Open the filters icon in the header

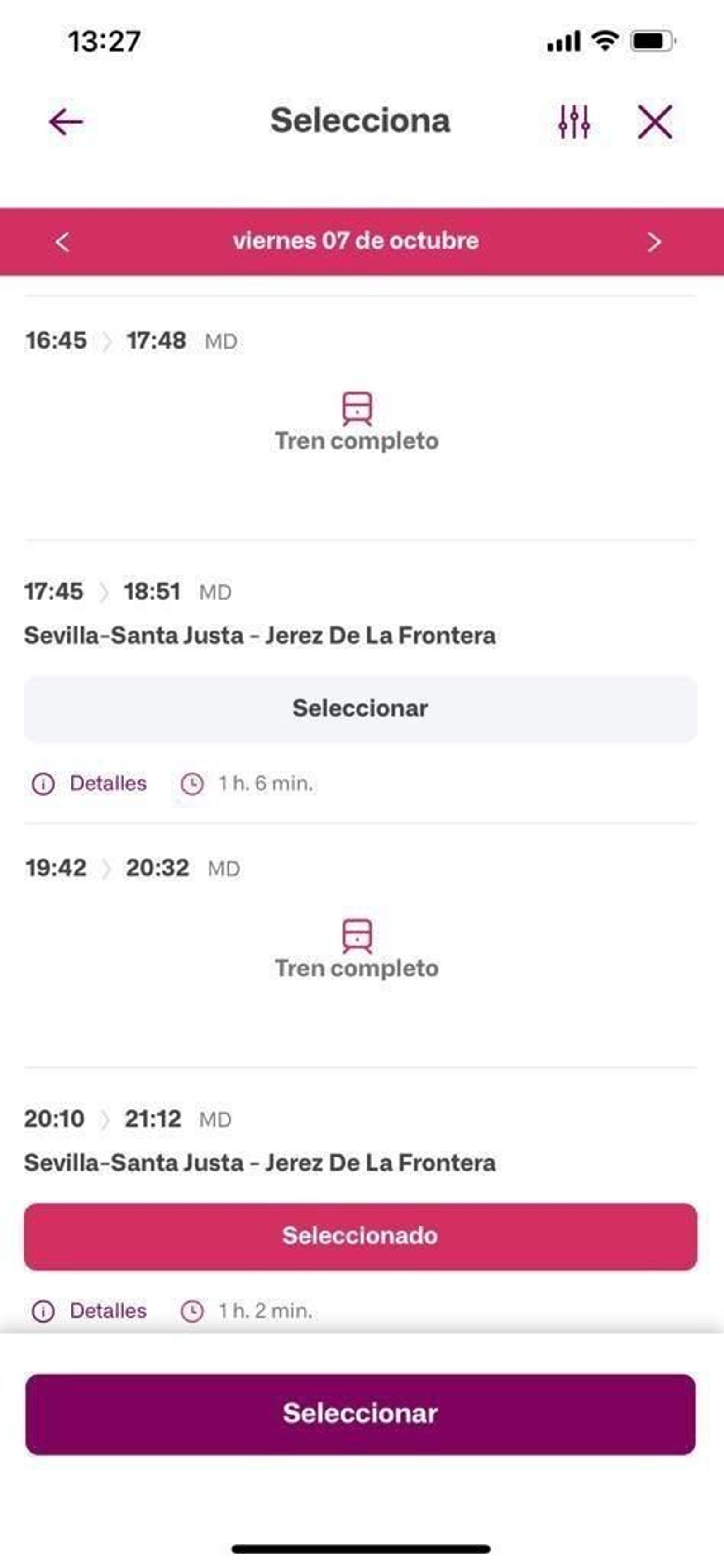(x=574, y=121)
